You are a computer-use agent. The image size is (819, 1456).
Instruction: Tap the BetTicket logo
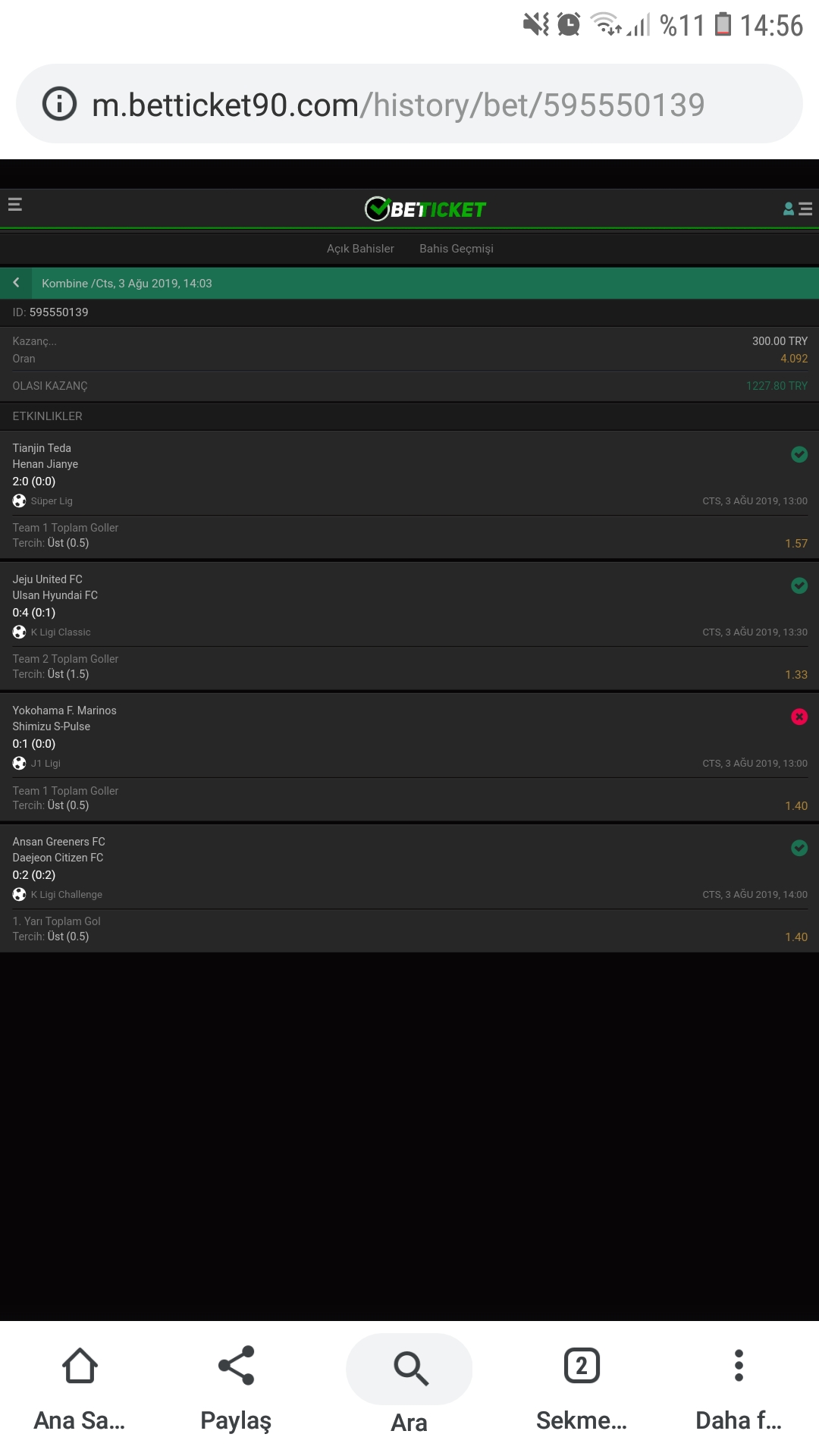coord(425,209)
